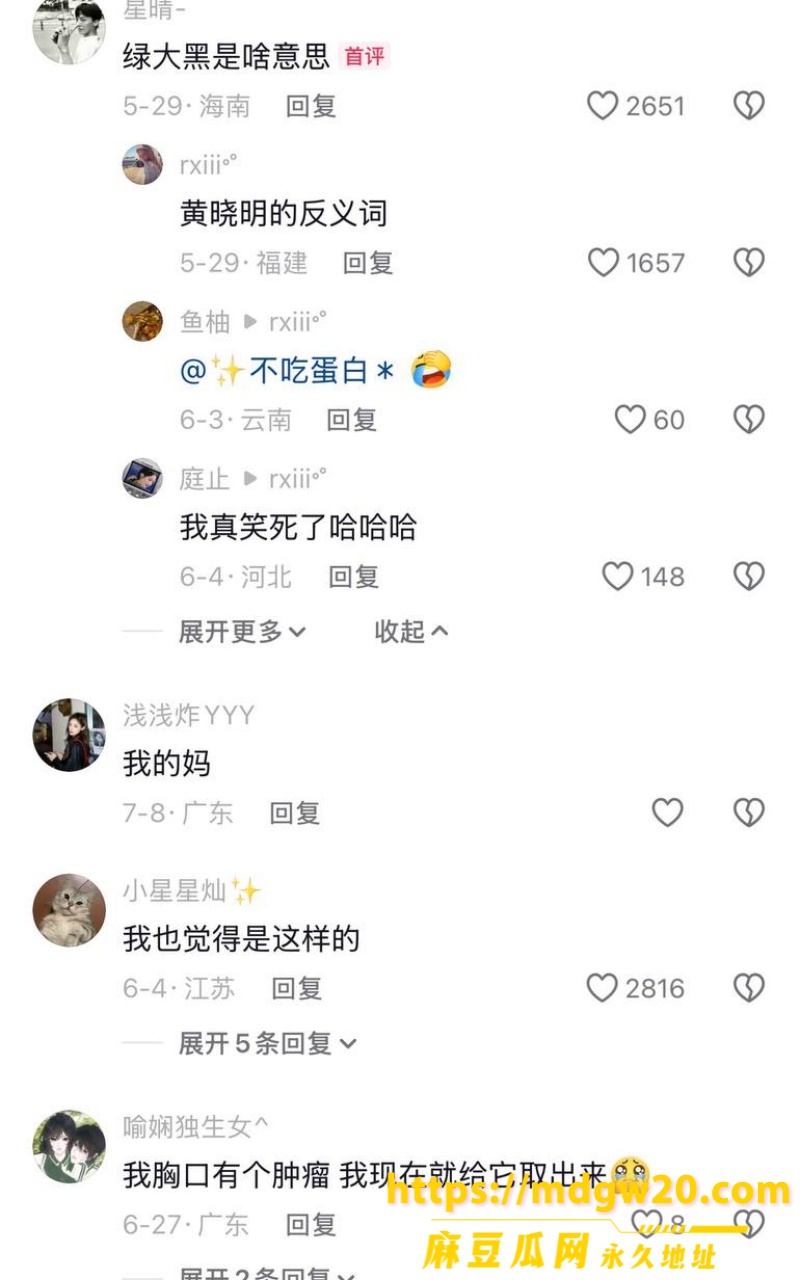Viewport: 800px width, 1280px height.
Task: Reply to 庭止's comment from 河北
Action: click(354, 577)
